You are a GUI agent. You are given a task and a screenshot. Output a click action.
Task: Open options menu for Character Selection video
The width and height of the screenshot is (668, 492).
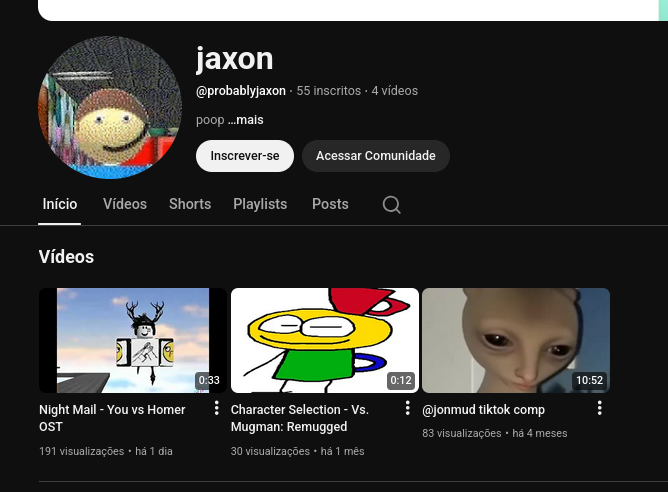pyautogui.click(x=408, y=408)
